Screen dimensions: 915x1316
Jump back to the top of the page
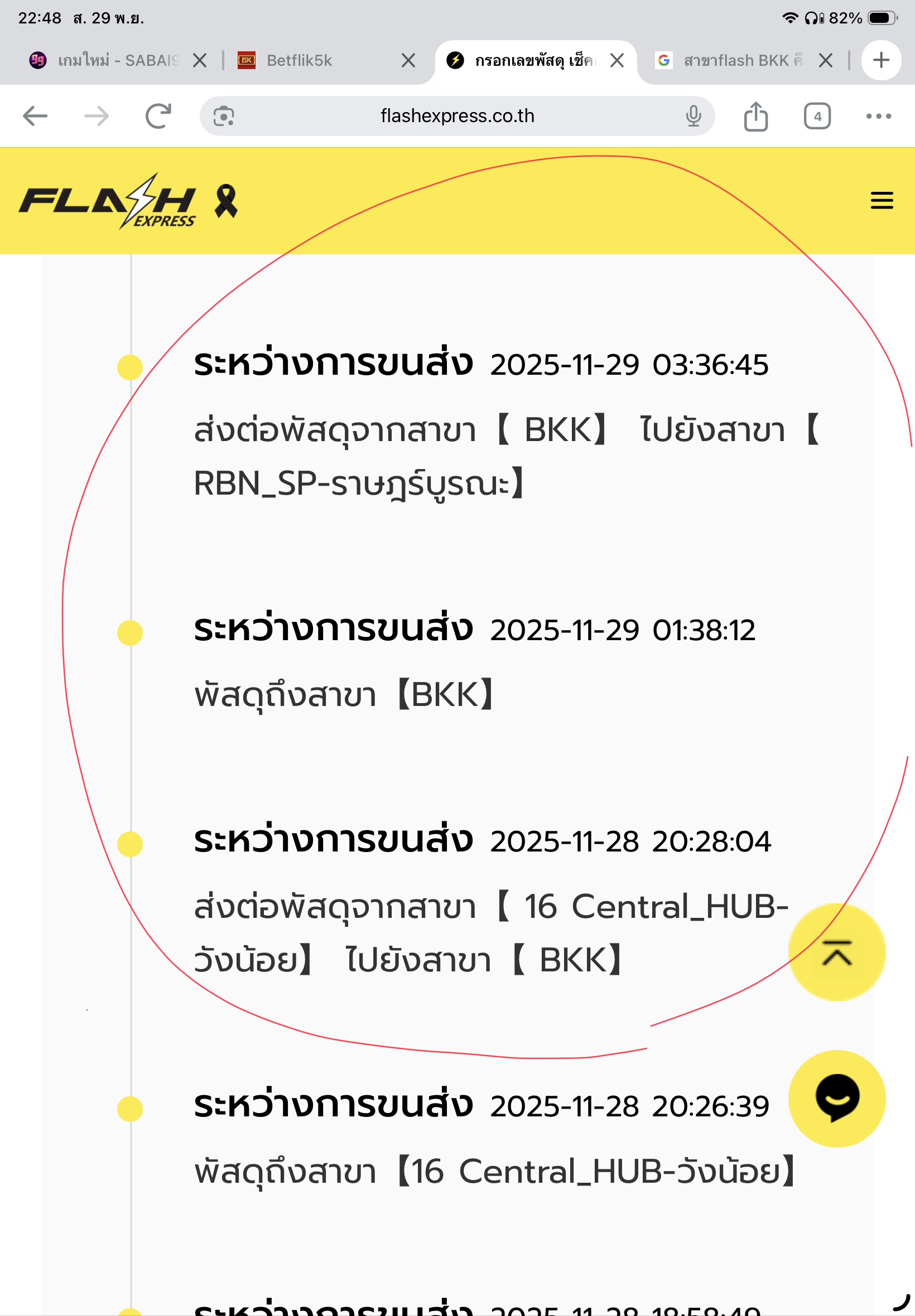coord(836,952)
